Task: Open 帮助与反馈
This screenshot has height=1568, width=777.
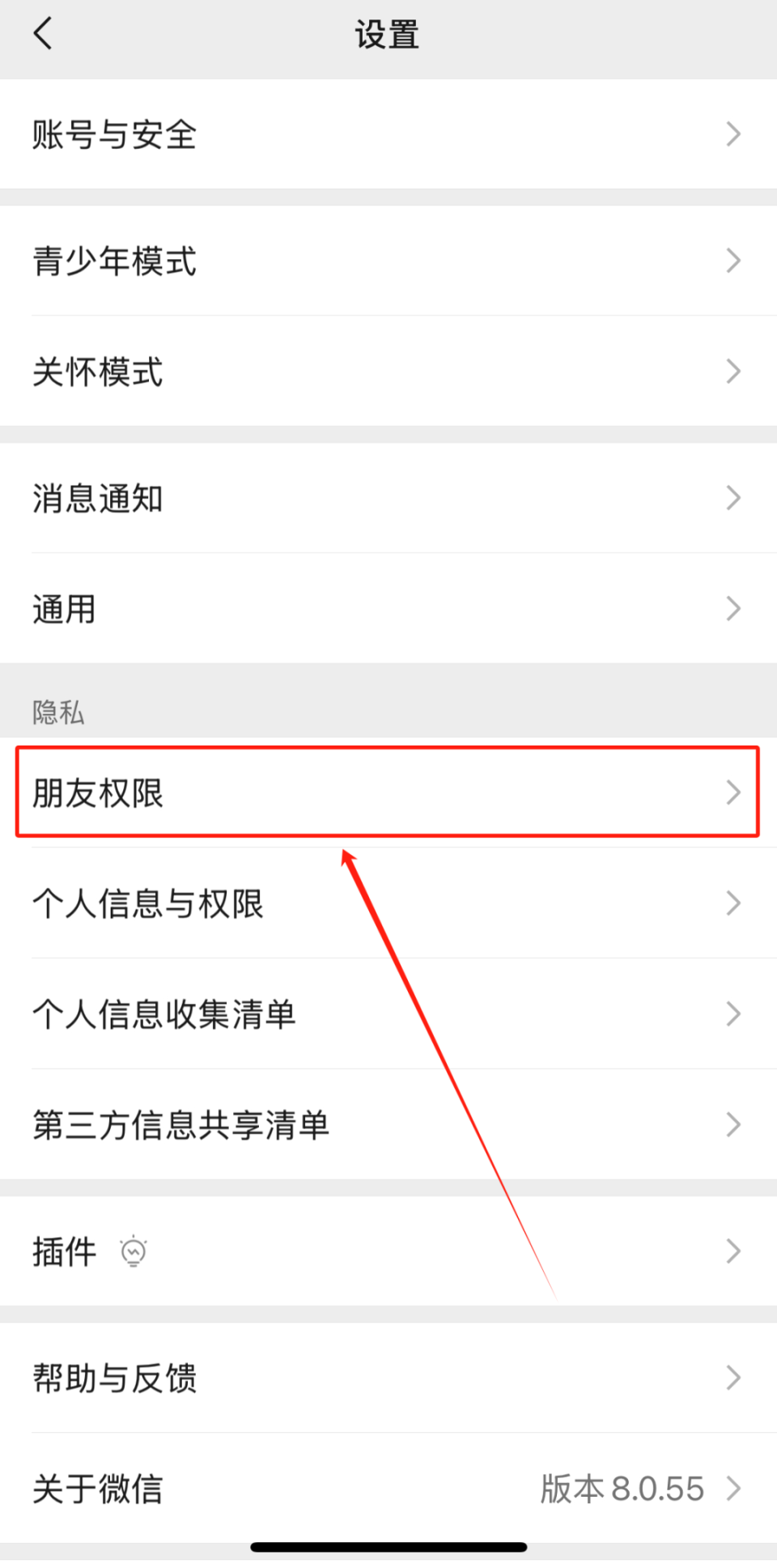Action: (x=388, y=1378)
